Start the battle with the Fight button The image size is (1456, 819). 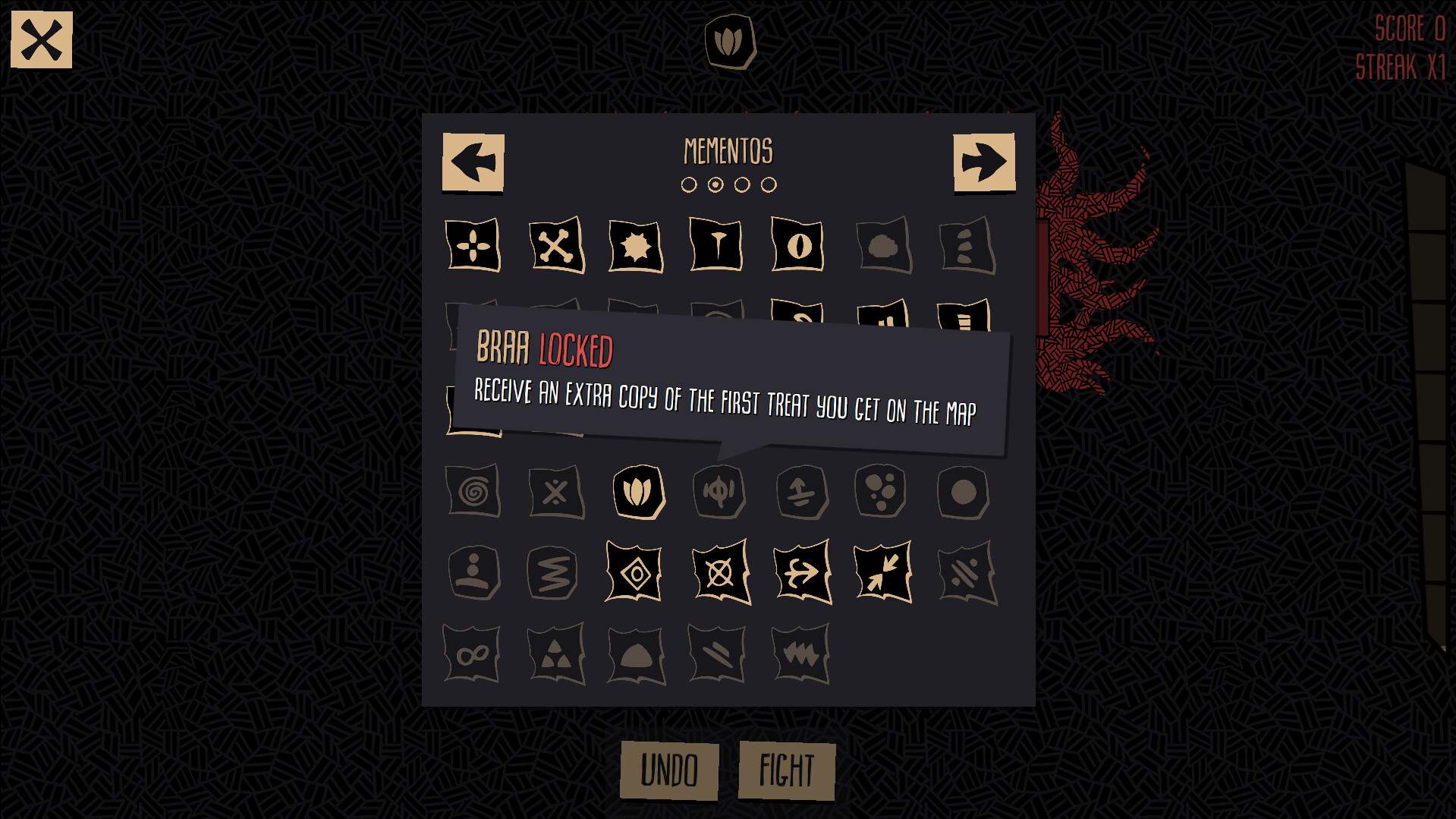787,771
